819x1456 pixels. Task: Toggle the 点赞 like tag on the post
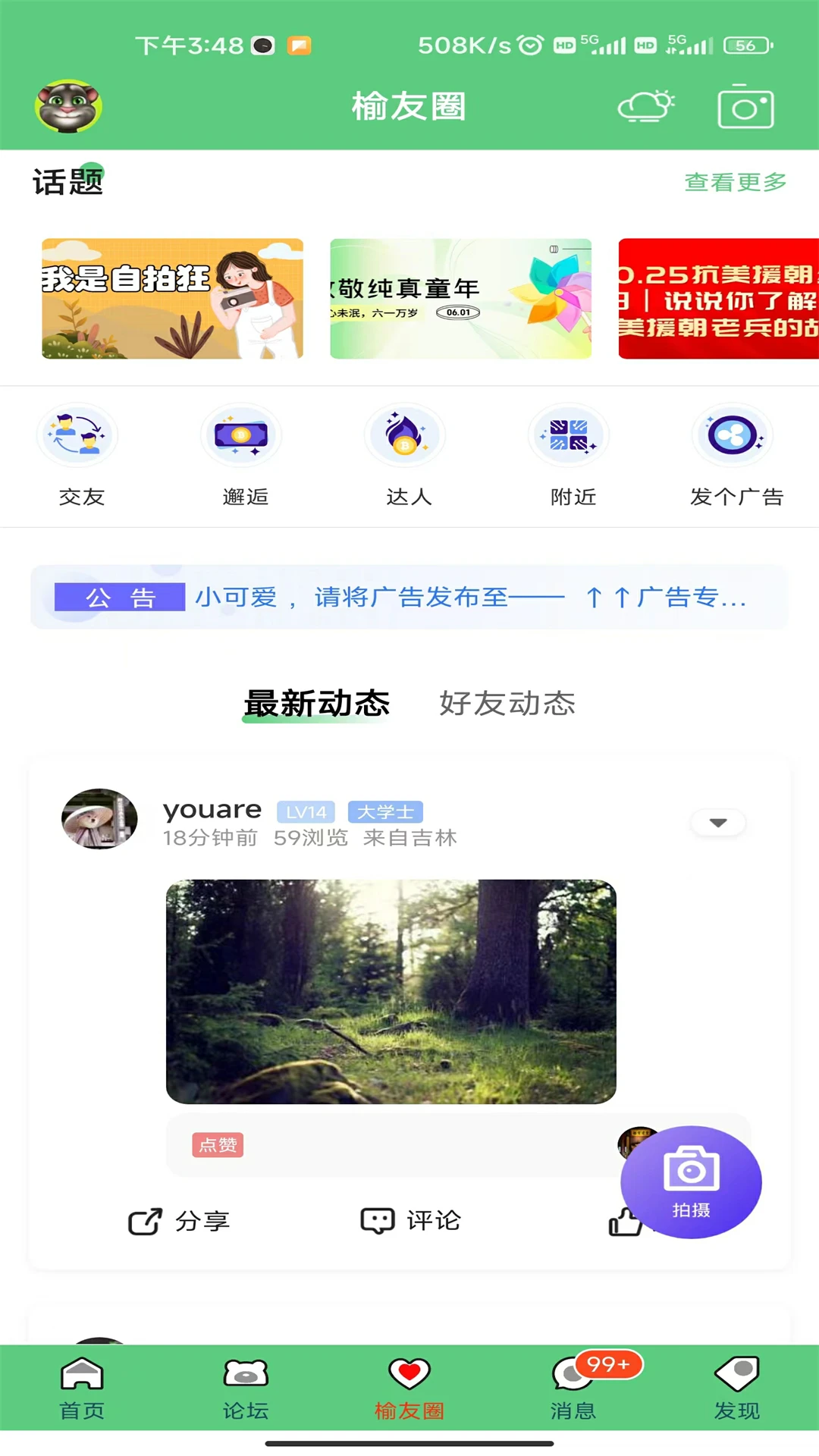(x=217, y=1146)
